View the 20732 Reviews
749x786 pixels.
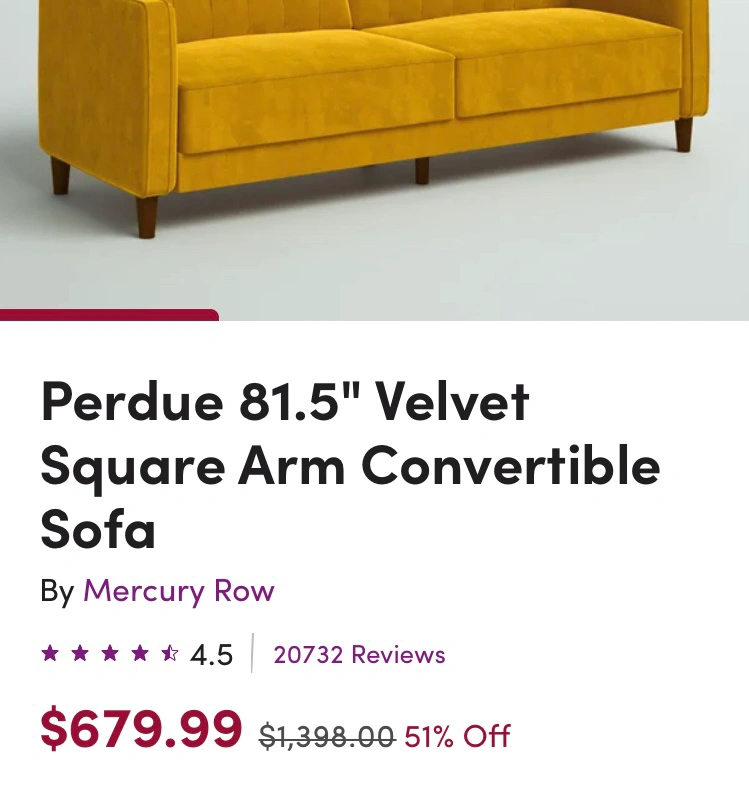[359, 655]
